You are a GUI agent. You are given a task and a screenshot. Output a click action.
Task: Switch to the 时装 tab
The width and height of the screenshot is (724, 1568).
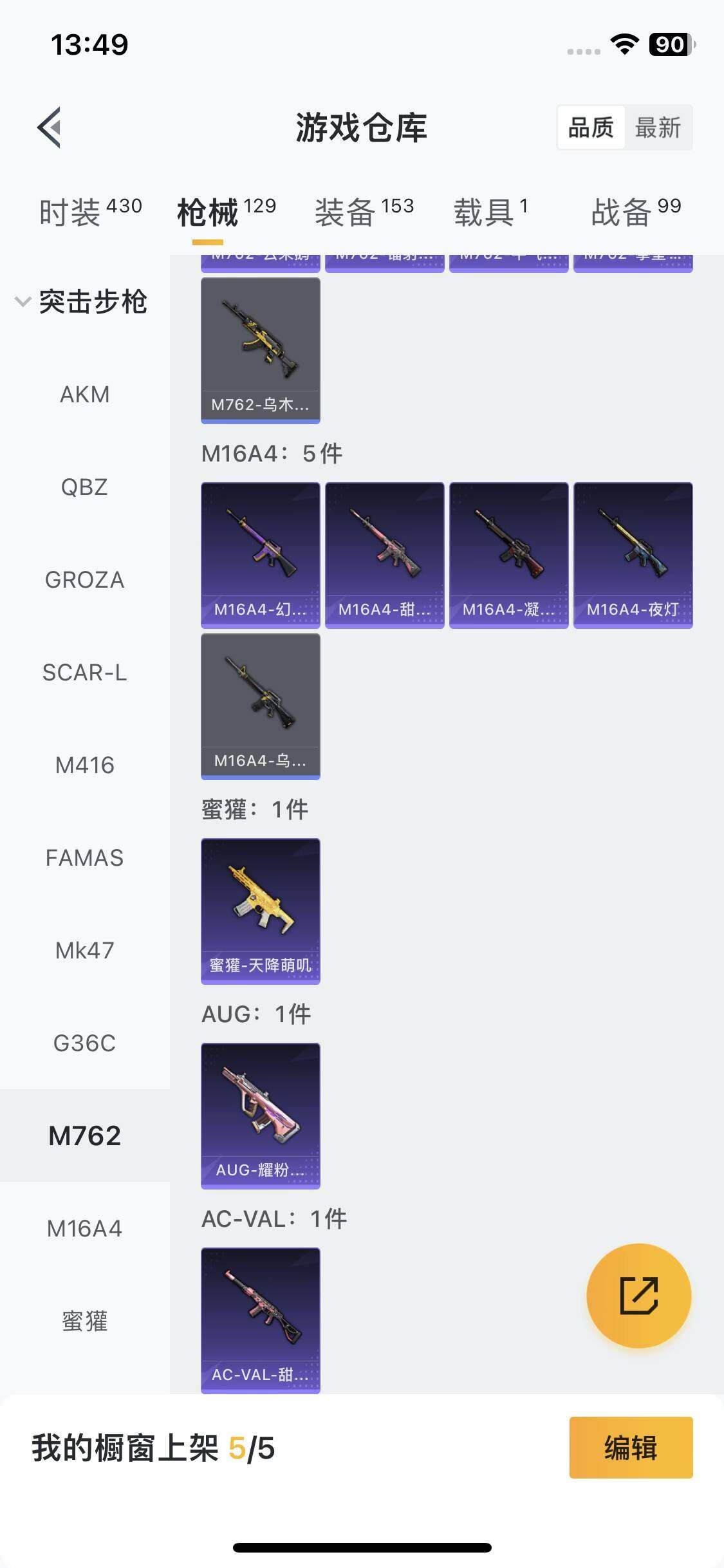click(x=90, y=212)
